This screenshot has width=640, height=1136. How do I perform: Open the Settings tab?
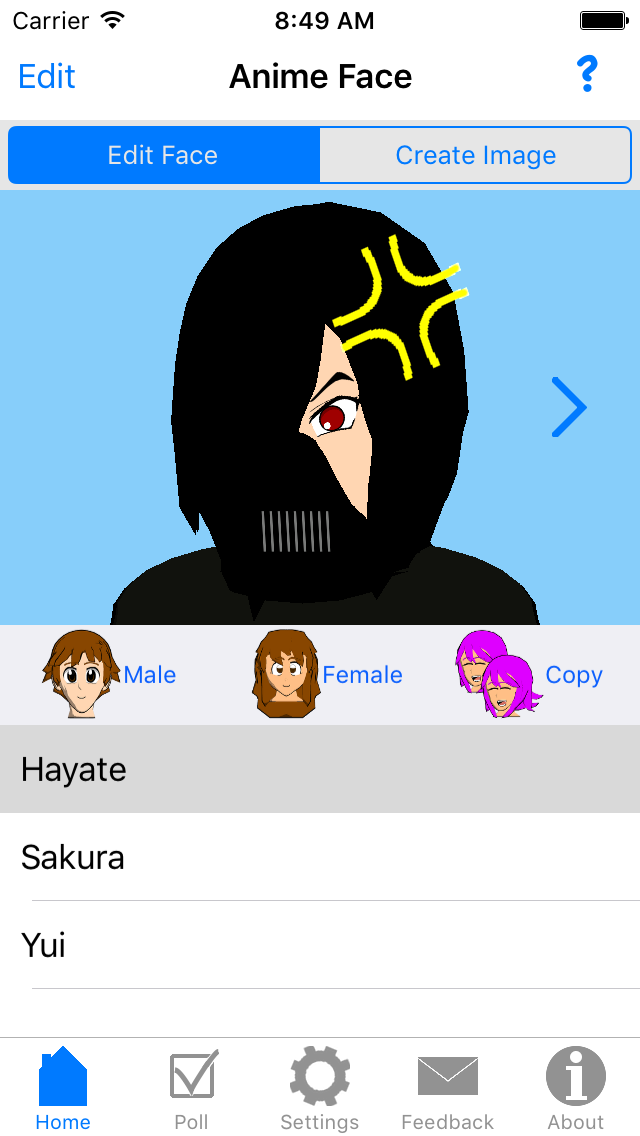tap(320, 1088)
